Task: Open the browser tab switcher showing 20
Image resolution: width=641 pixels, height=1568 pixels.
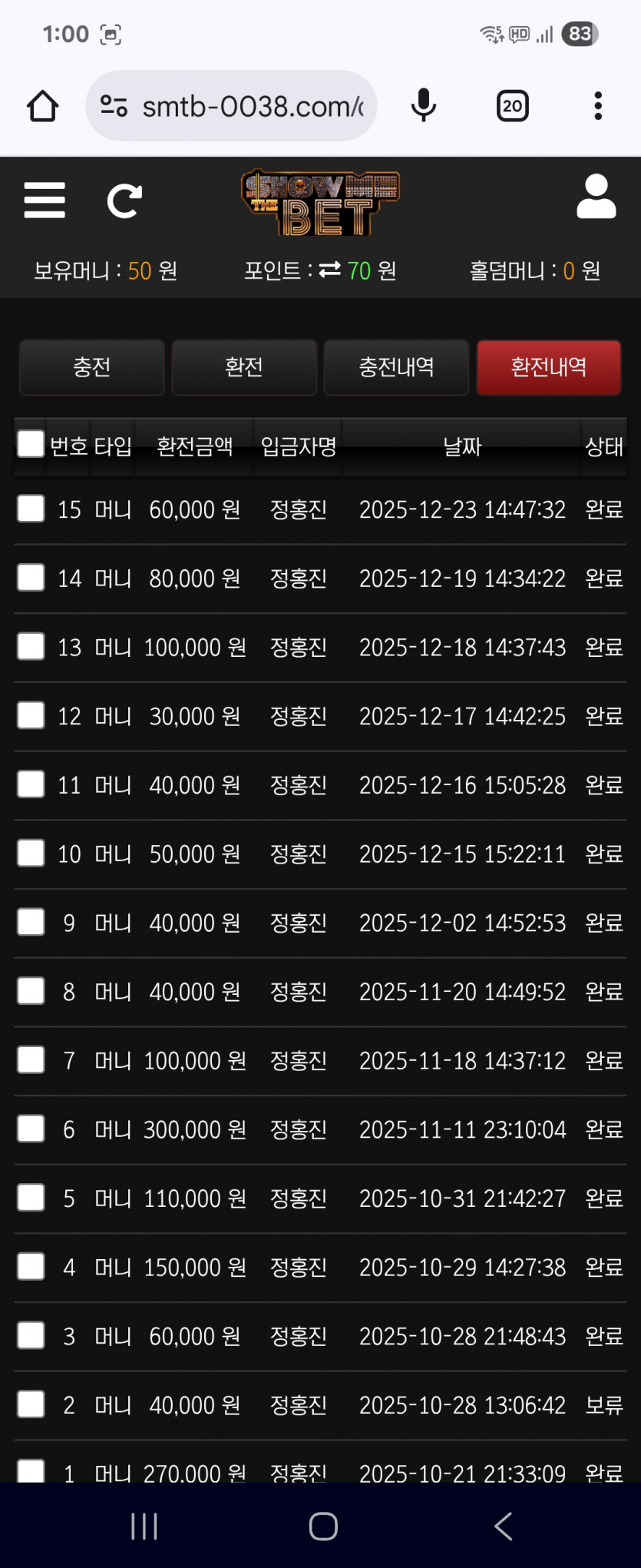Action: click(x=512, y=106)
